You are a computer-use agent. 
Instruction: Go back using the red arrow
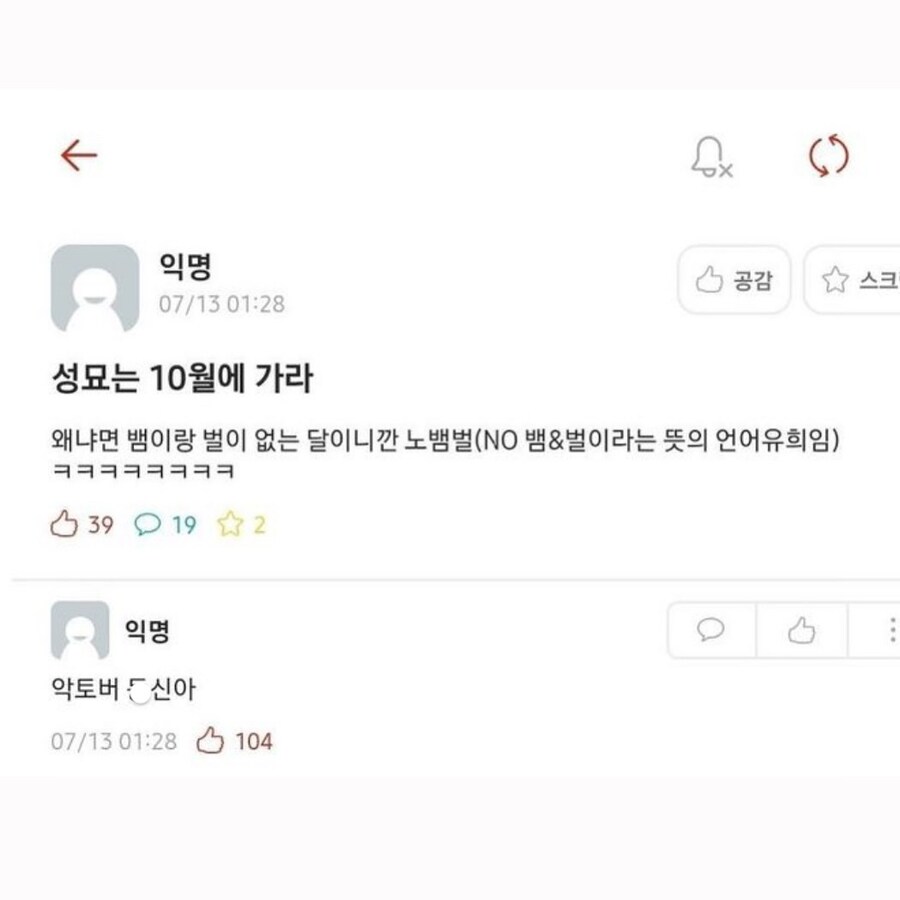(78, 155)
